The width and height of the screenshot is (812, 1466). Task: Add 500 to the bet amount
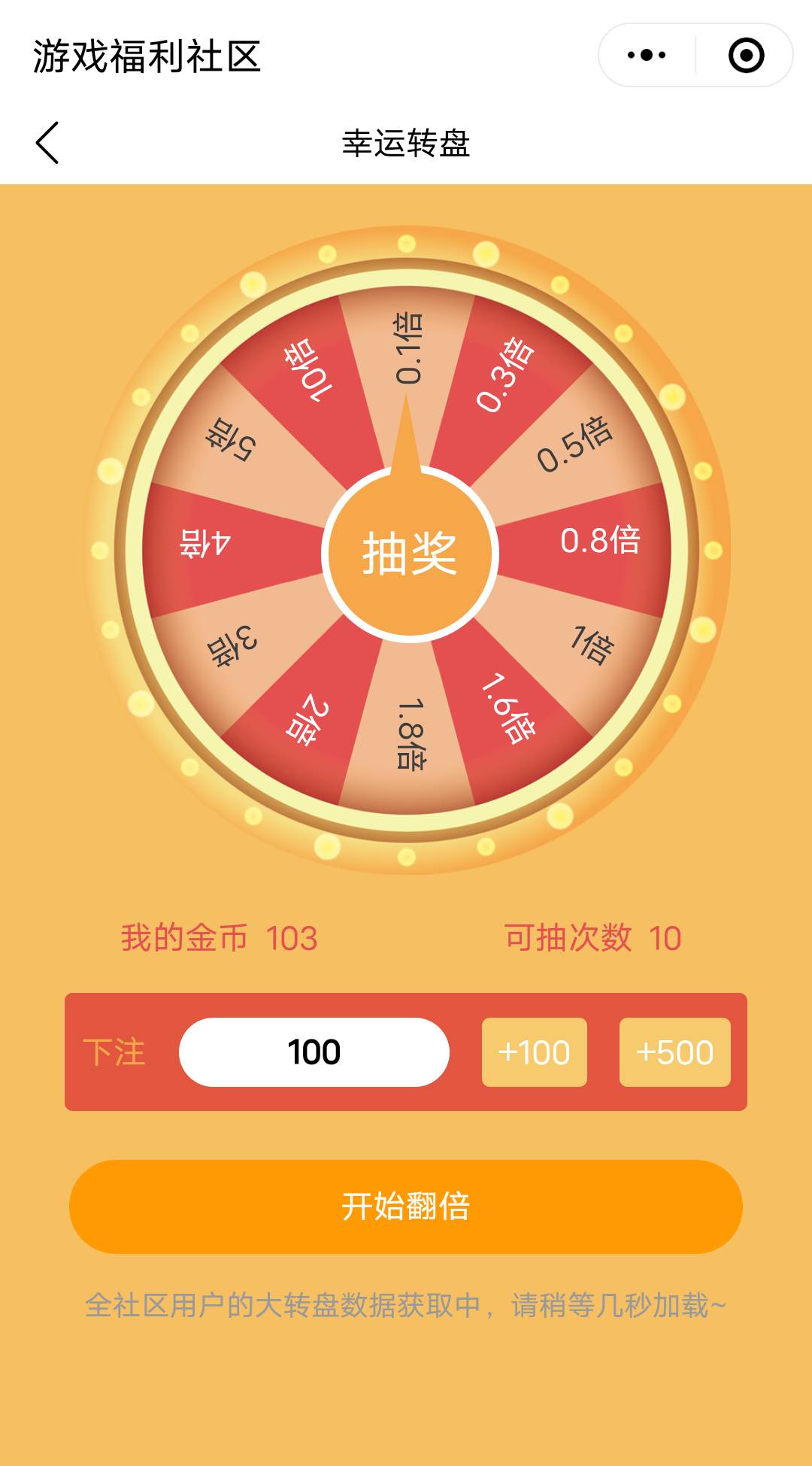tap(674, 1052)
